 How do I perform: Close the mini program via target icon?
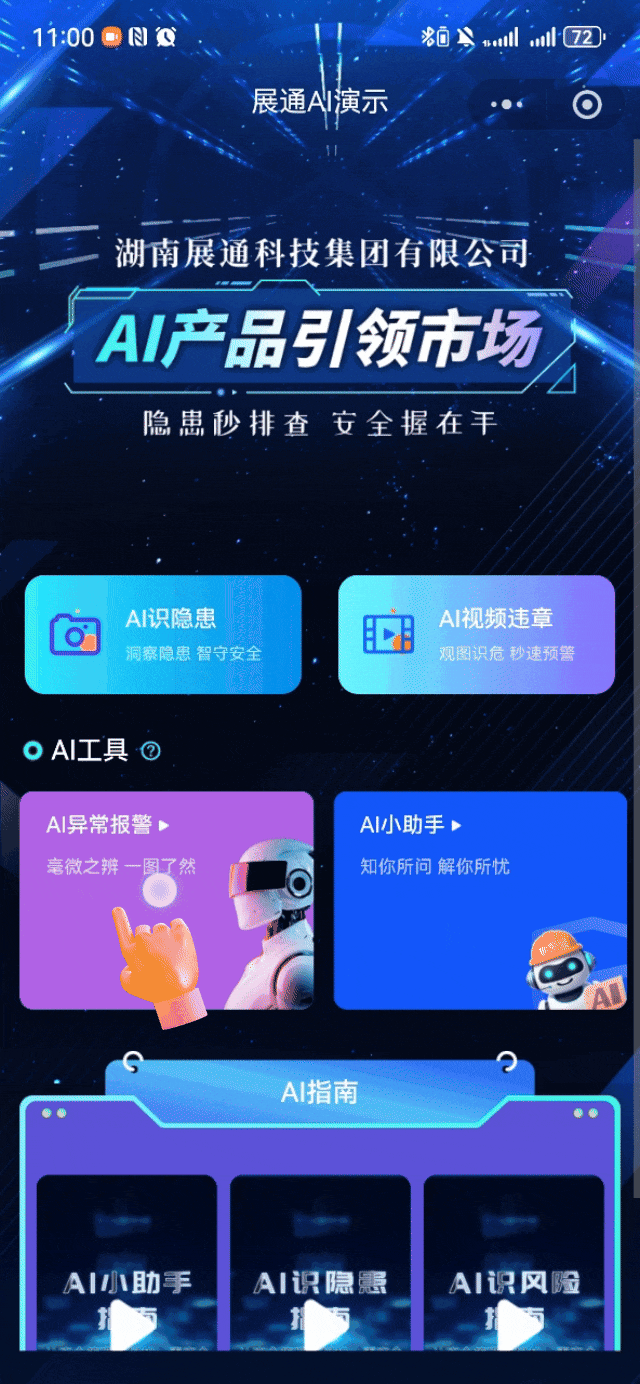tap(586, 104)
